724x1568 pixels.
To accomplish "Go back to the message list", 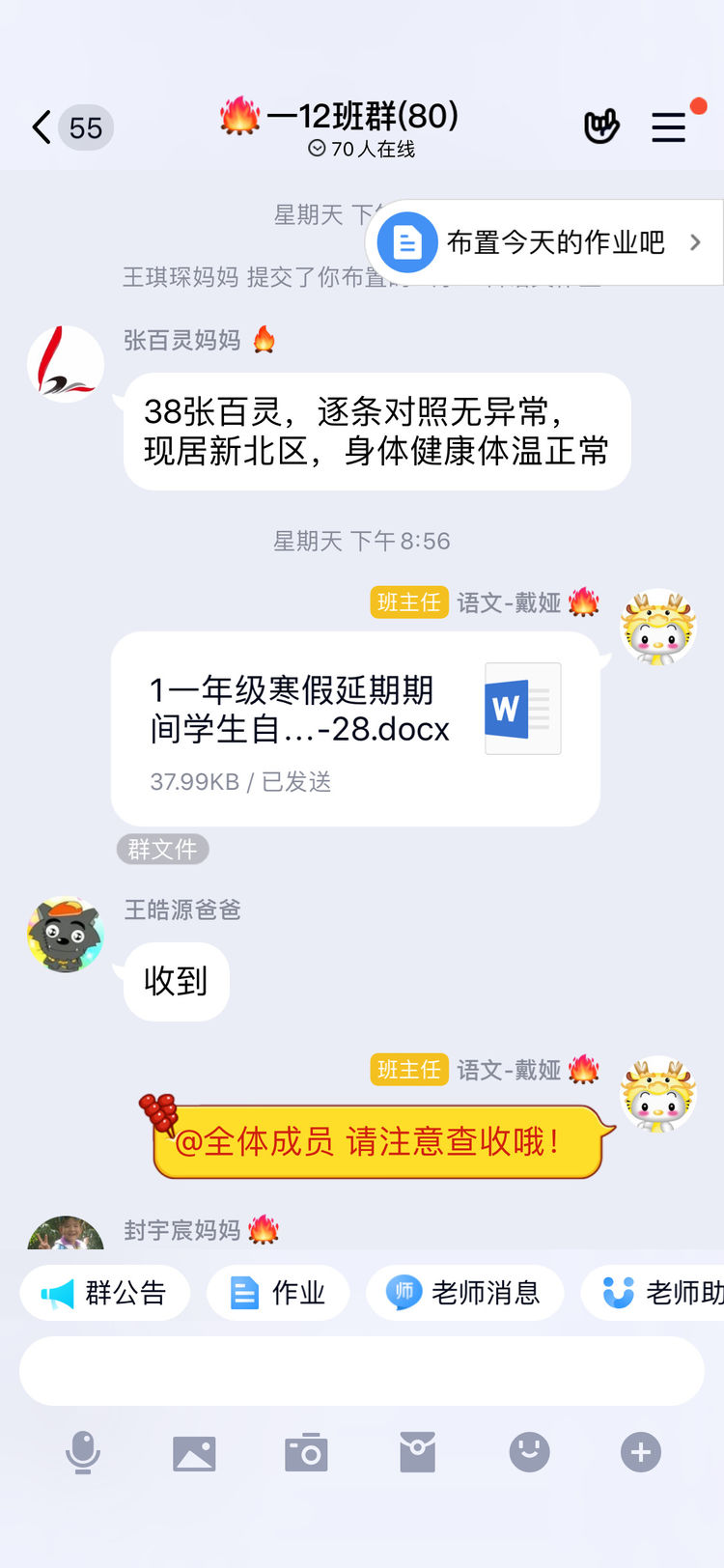I will pyautogui.click(x=42, y=127).
